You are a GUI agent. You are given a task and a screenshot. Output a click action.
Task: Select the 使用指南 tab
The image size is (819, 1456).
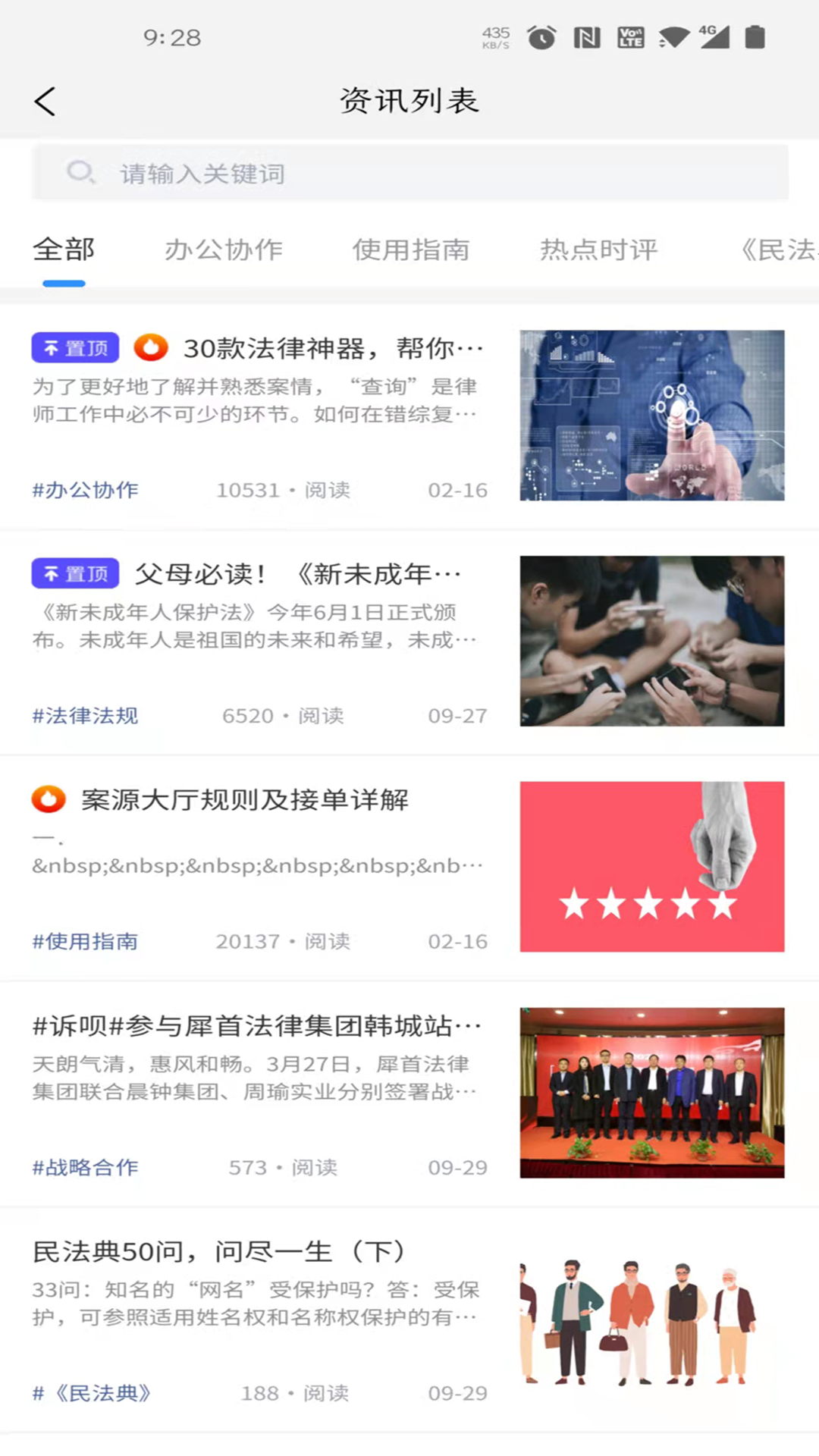(411, 250)
